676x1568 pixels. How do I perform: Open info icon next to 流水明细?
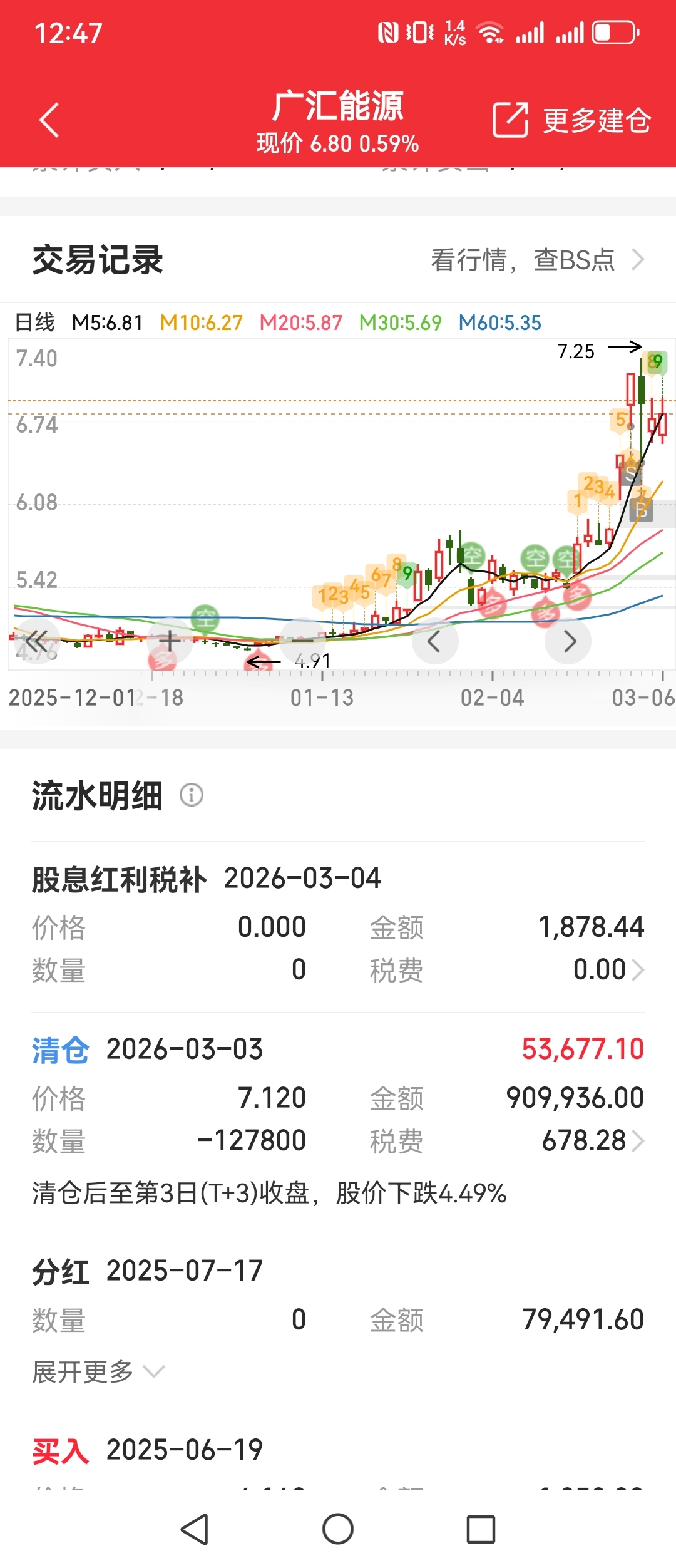[192, 795]
